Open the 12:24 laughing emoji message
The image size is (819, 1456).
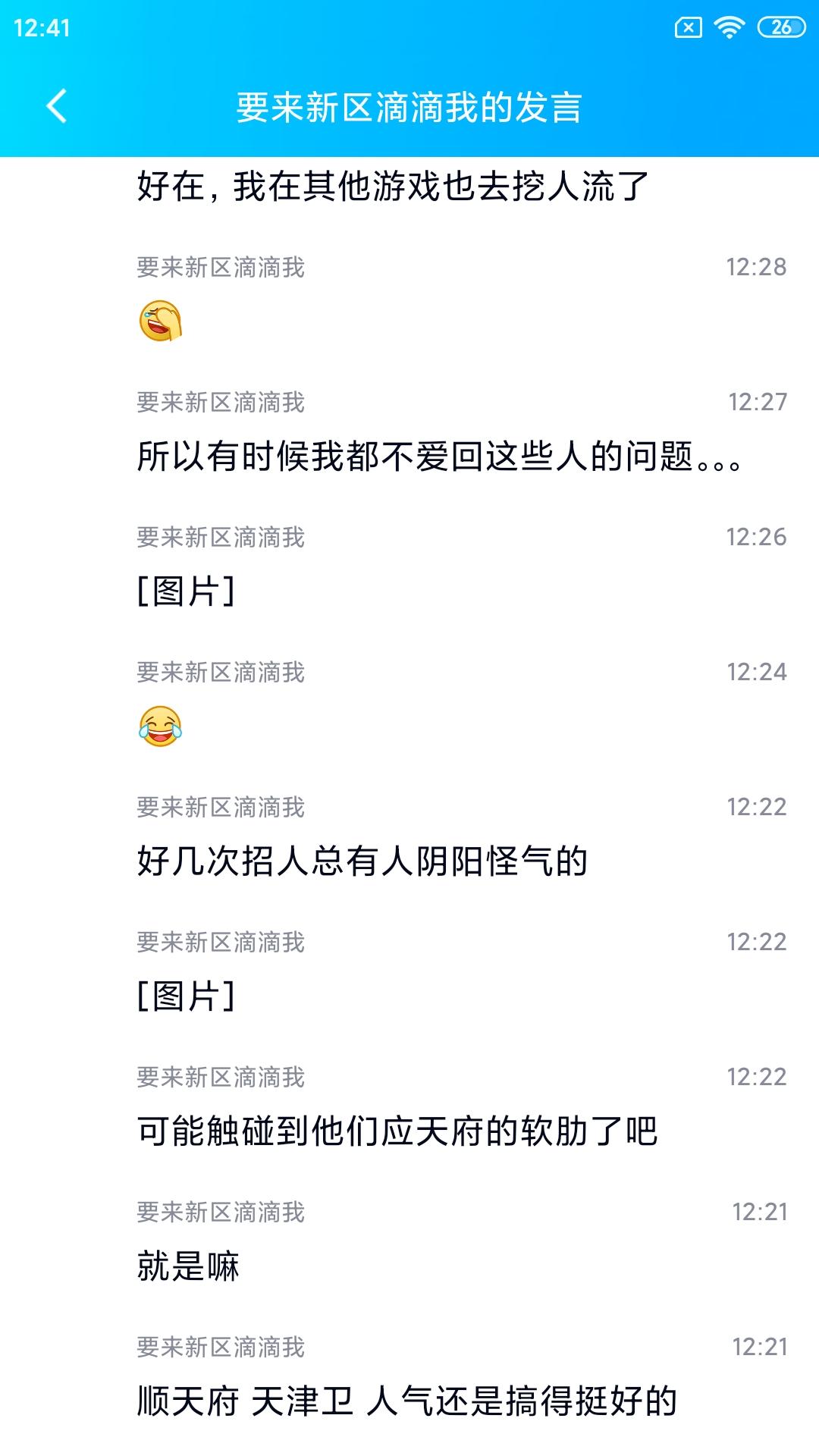click(x=161, y=726)
